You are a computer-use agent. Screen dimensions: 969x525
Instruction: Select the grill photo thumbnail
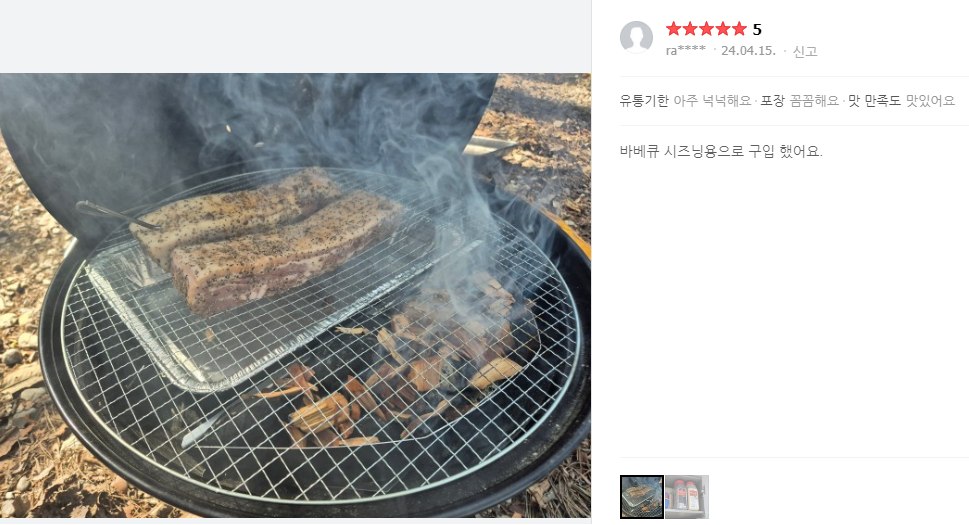[641, 497]
